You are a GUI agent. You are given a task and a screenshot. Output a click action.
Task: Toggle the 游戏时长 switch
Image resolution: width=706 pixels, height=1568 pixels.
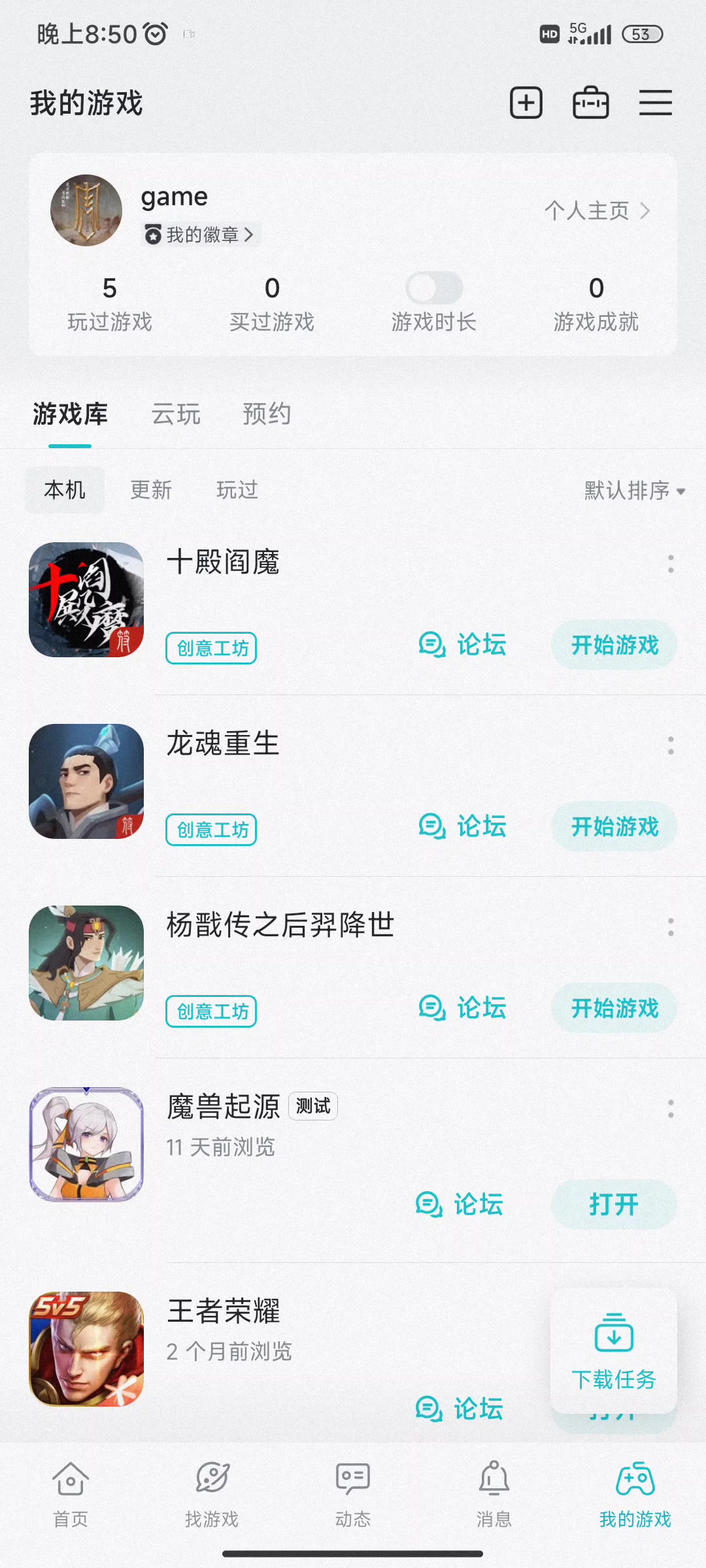[x=434, y=288]
